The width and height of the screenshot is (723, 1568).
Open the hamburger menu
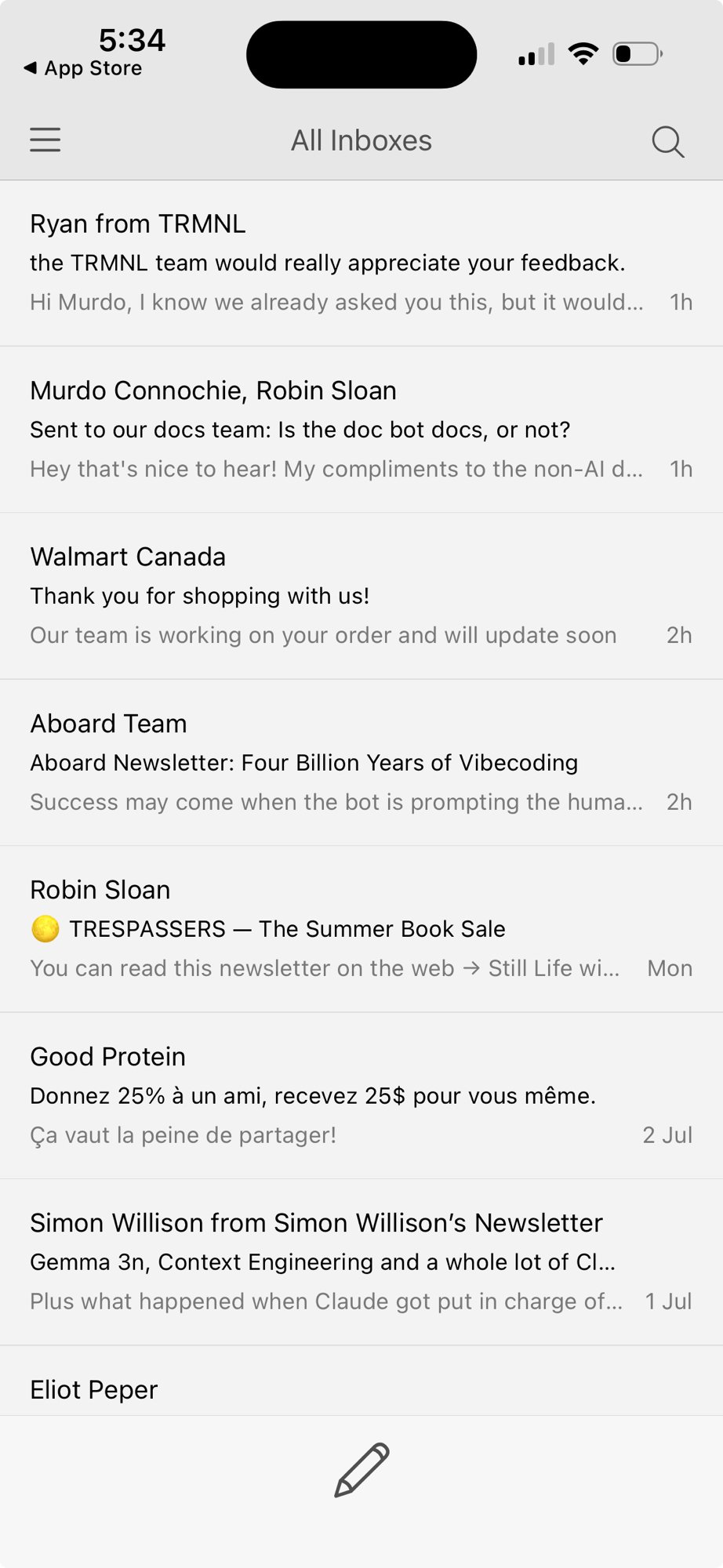[45, 140]
